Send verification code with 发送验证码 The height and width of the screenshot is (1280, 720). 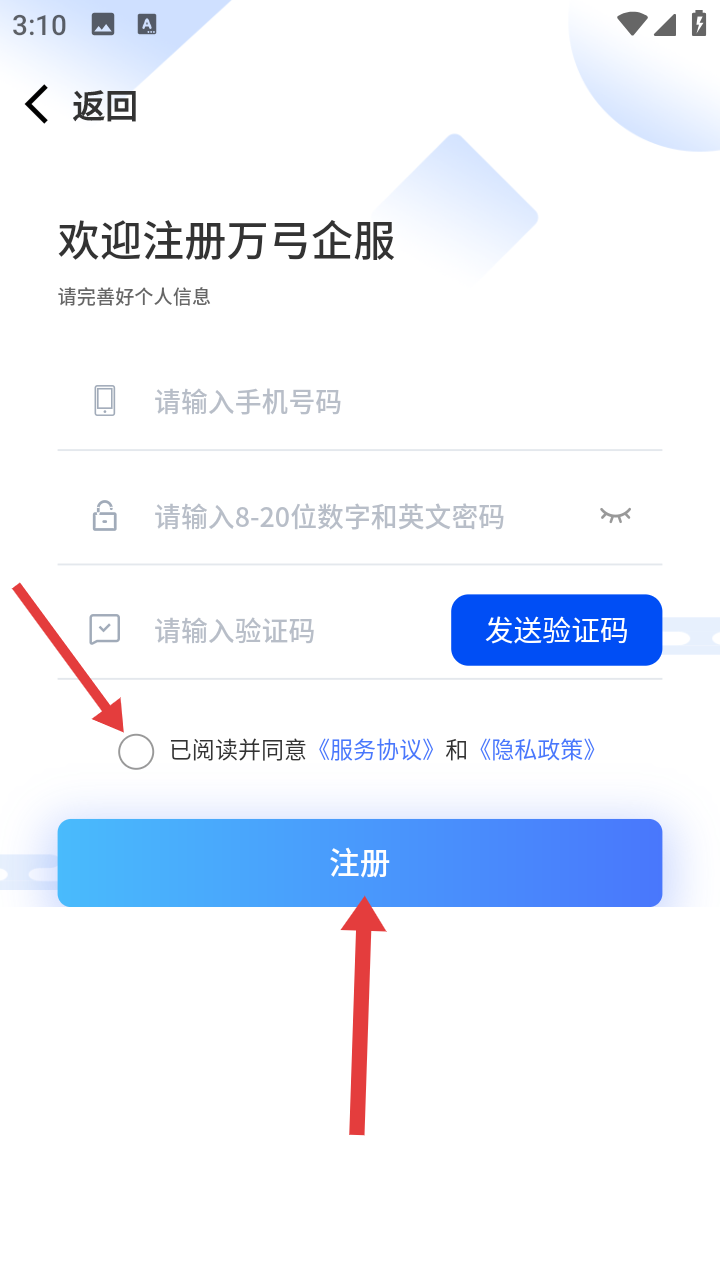coord(557,630)
